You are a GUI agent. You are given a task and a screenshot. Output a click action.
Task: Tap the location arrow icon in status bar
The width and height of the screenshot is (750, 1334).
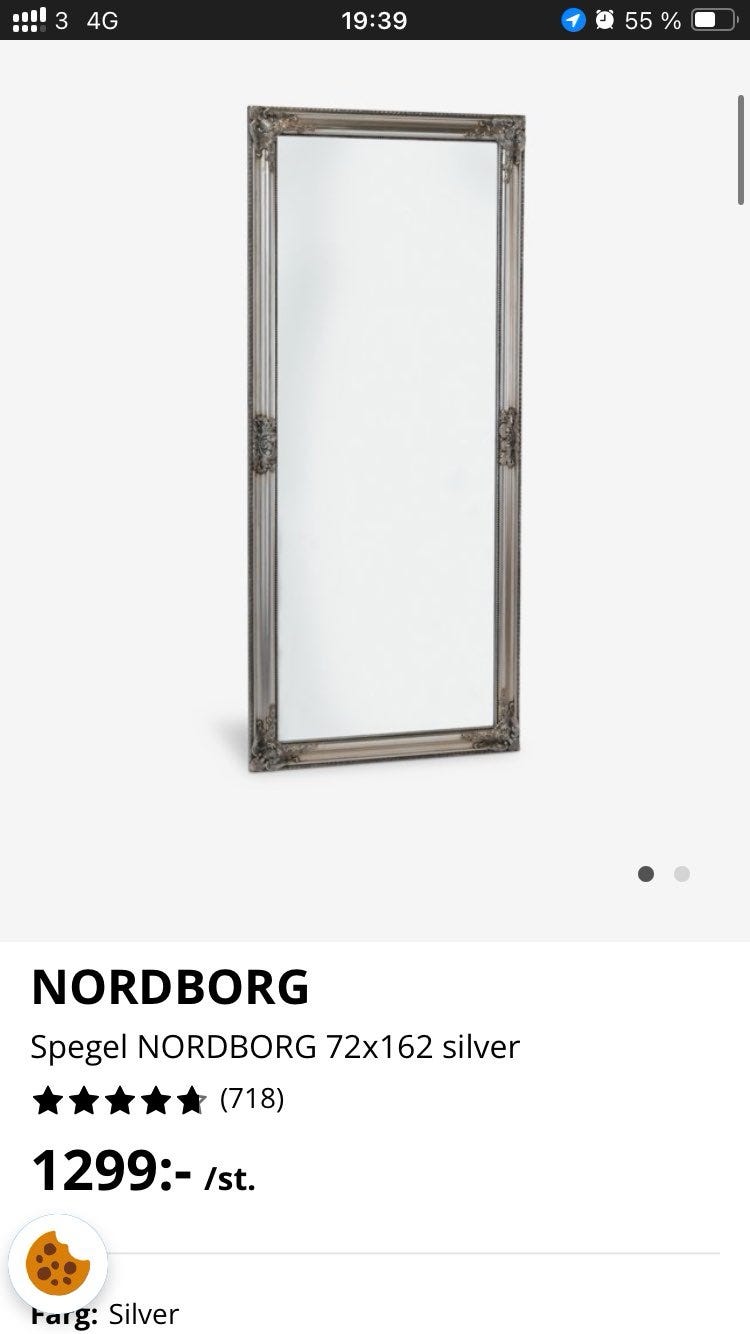pos(573,20)
